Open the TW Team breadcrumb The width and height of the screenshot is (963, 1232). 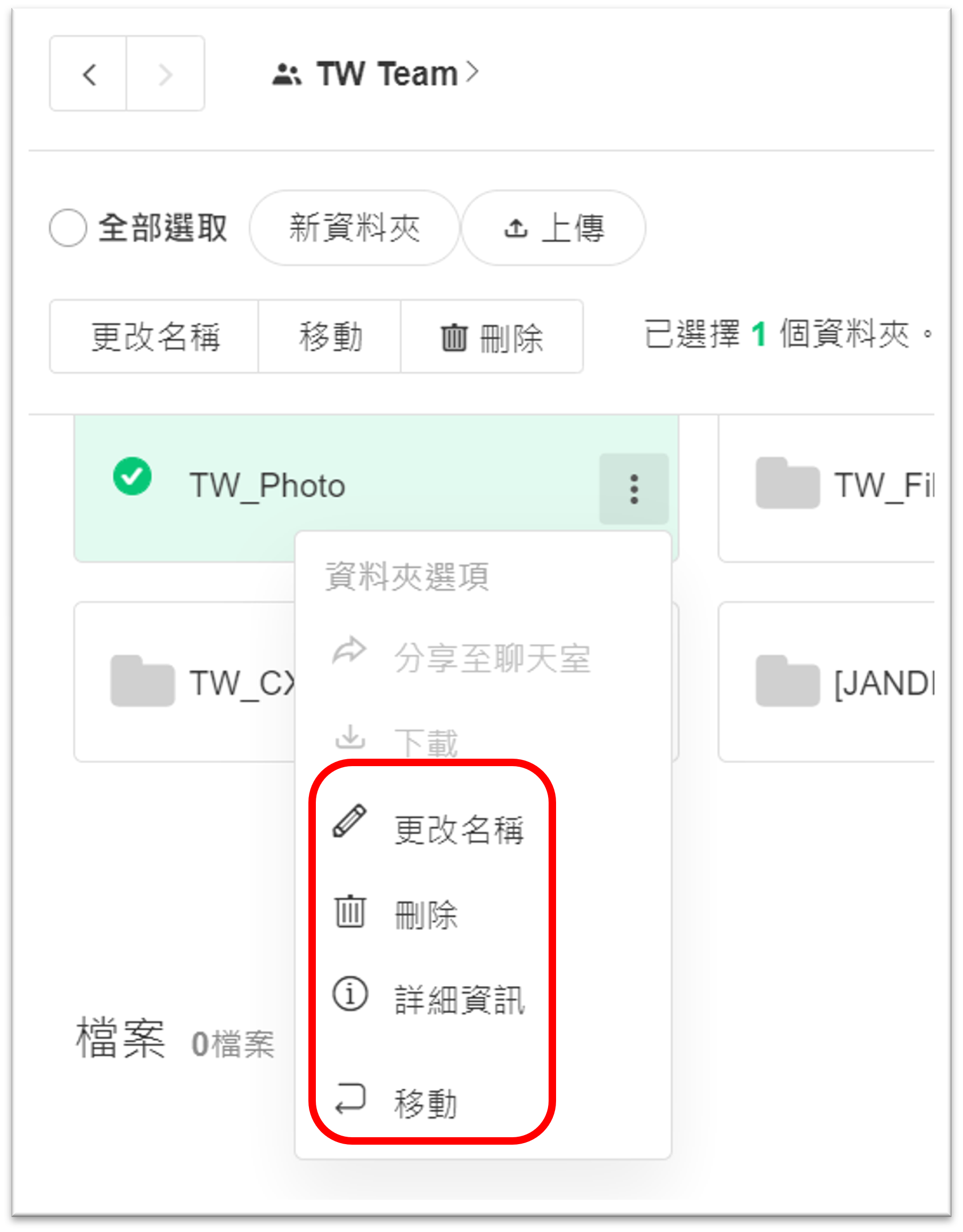tap(376, 74)
